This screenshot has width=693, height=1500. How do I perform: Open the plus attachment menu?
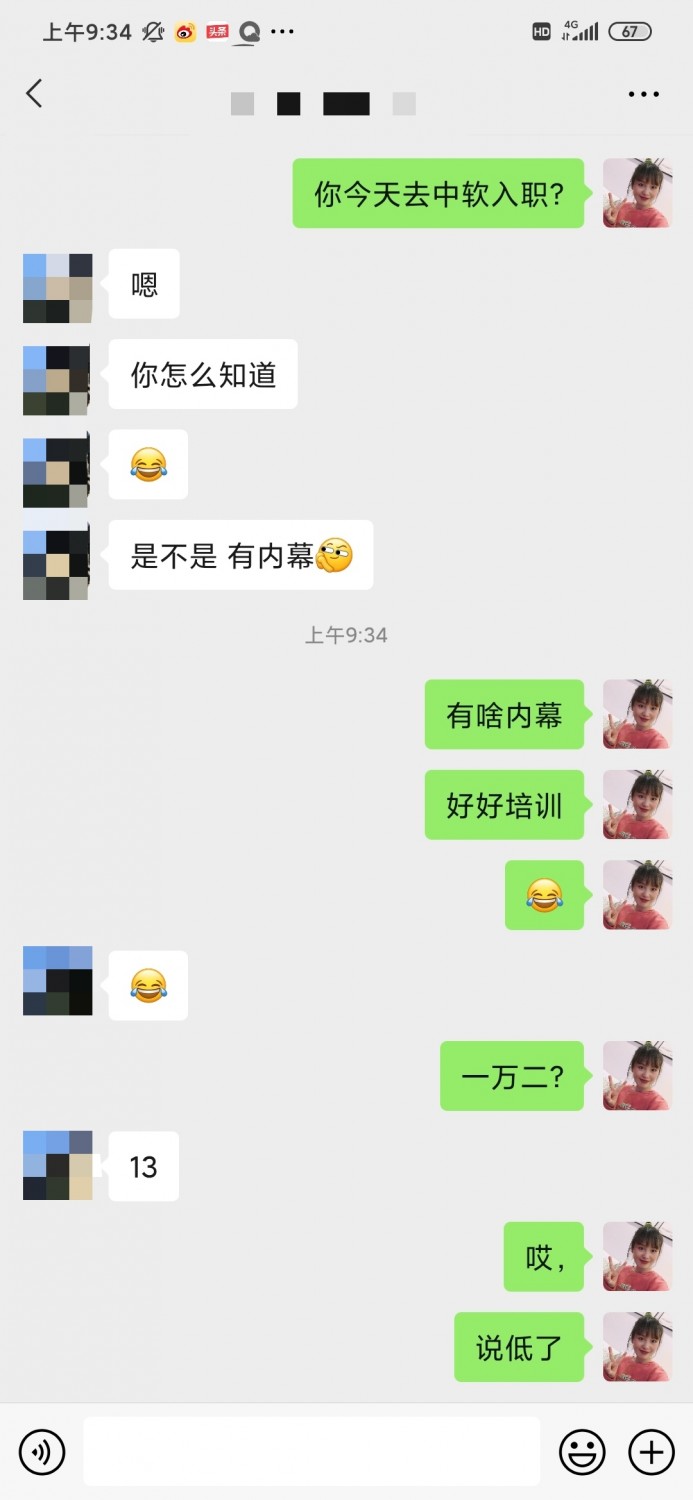(651, 1451)
